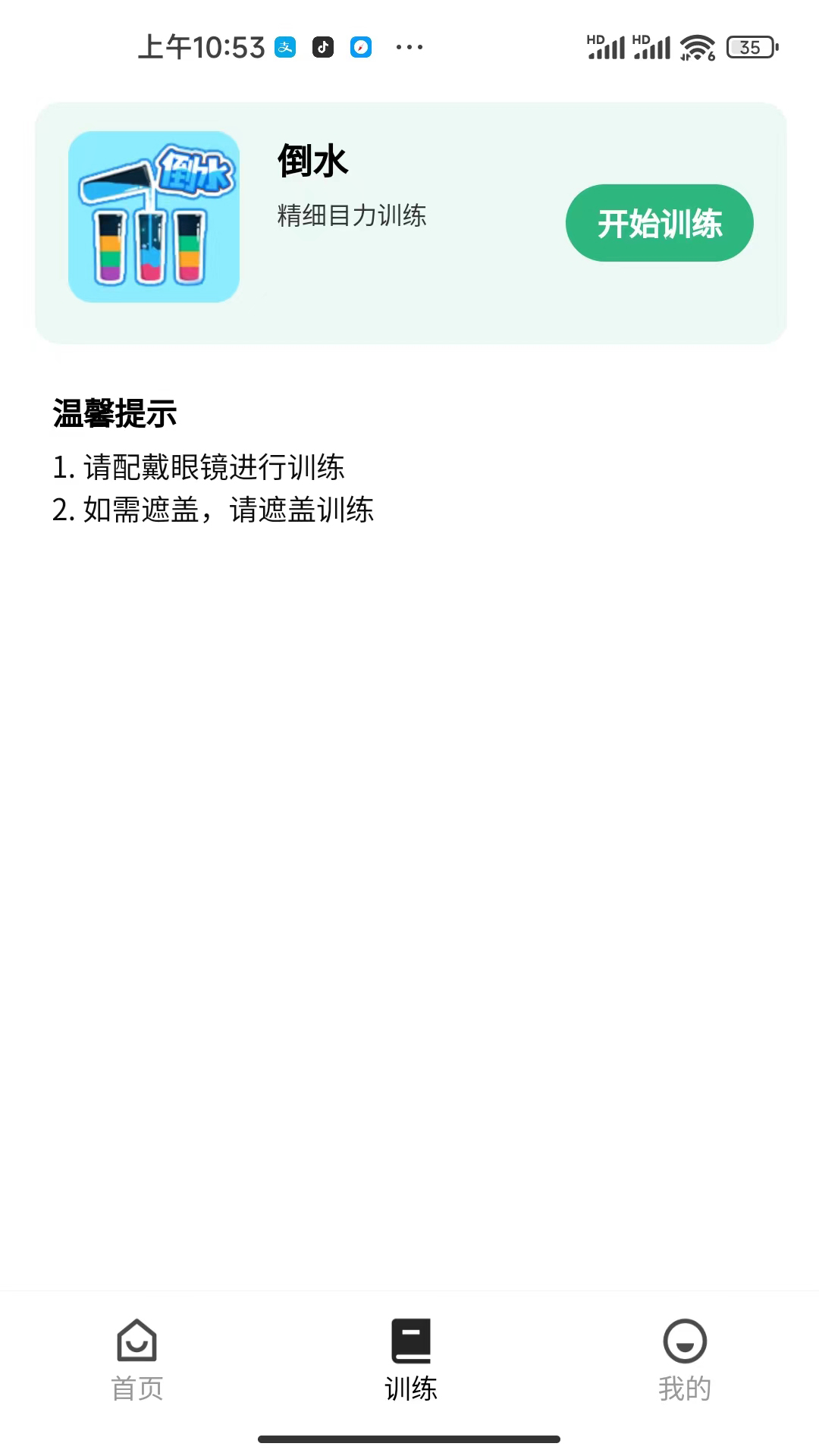The width and height of the screenshot is (819, 1456).
Task: Open the 倒水 training game thumbnail
Action: point(154,217)
